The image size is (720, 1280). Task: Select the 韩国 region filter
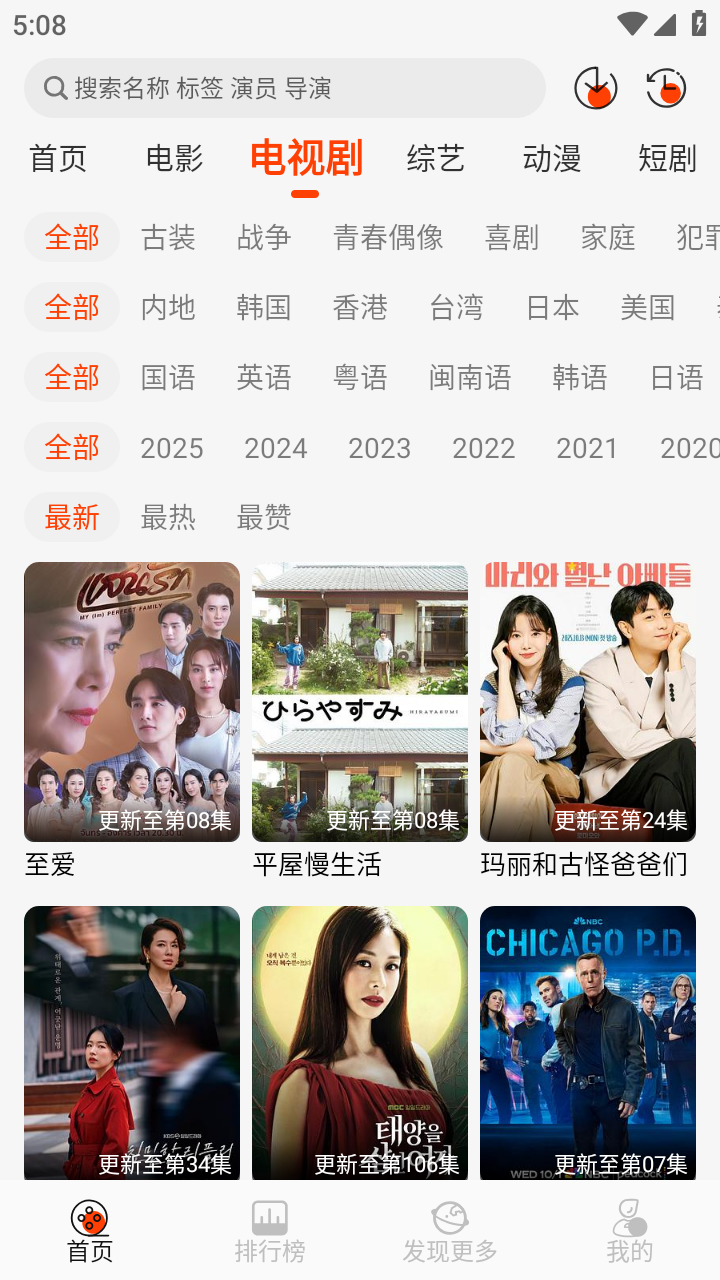click(x=262, y=308)
